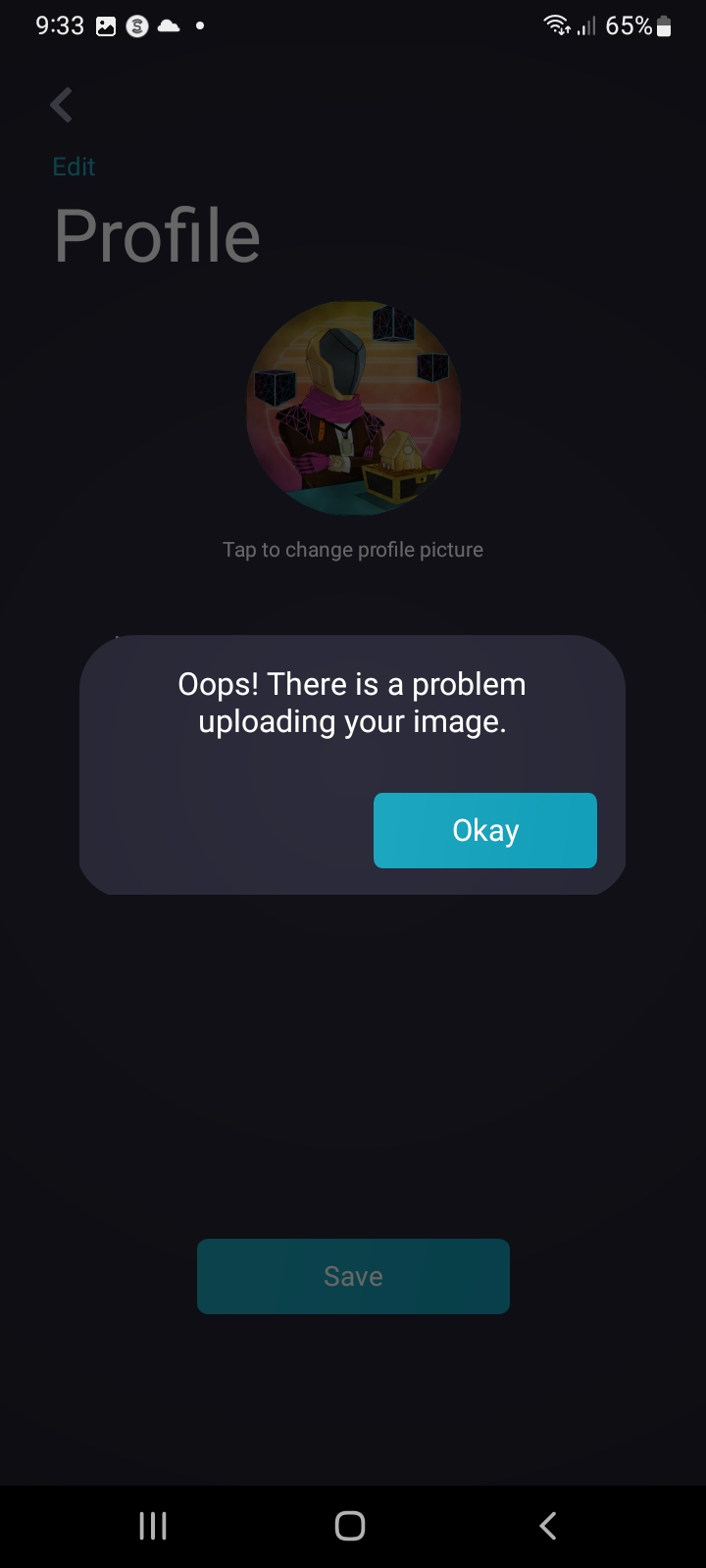706x1568 pixels.
Task: Go to the home screen
Action: [x=350, y=1525]
